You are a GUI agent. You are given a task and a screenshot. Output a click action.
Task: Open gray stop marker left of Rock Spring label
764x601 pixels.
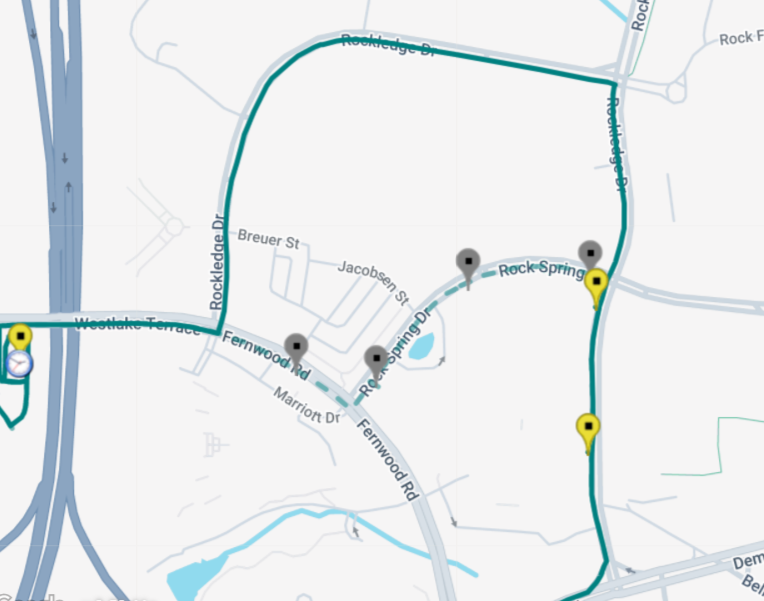pyautogui.click(x=468, y=262)
